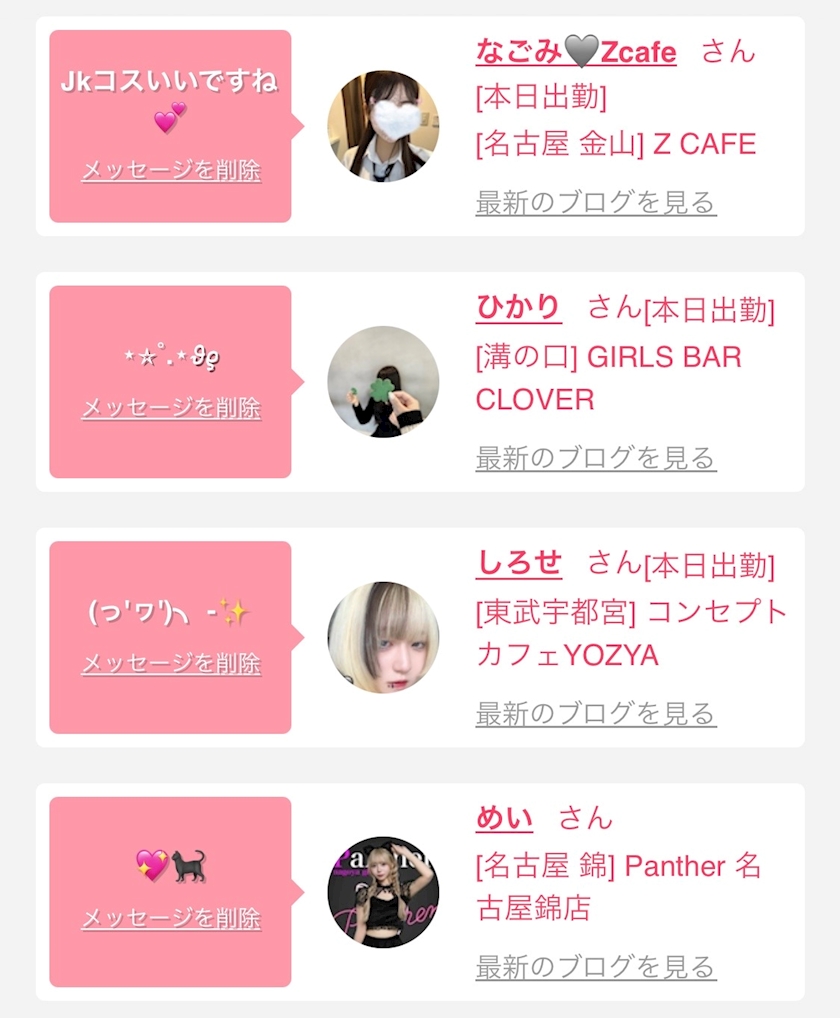Tap なごみ's profile photo
The width and height of the screenshot is (840, 1018).
(x=383, y=126)
